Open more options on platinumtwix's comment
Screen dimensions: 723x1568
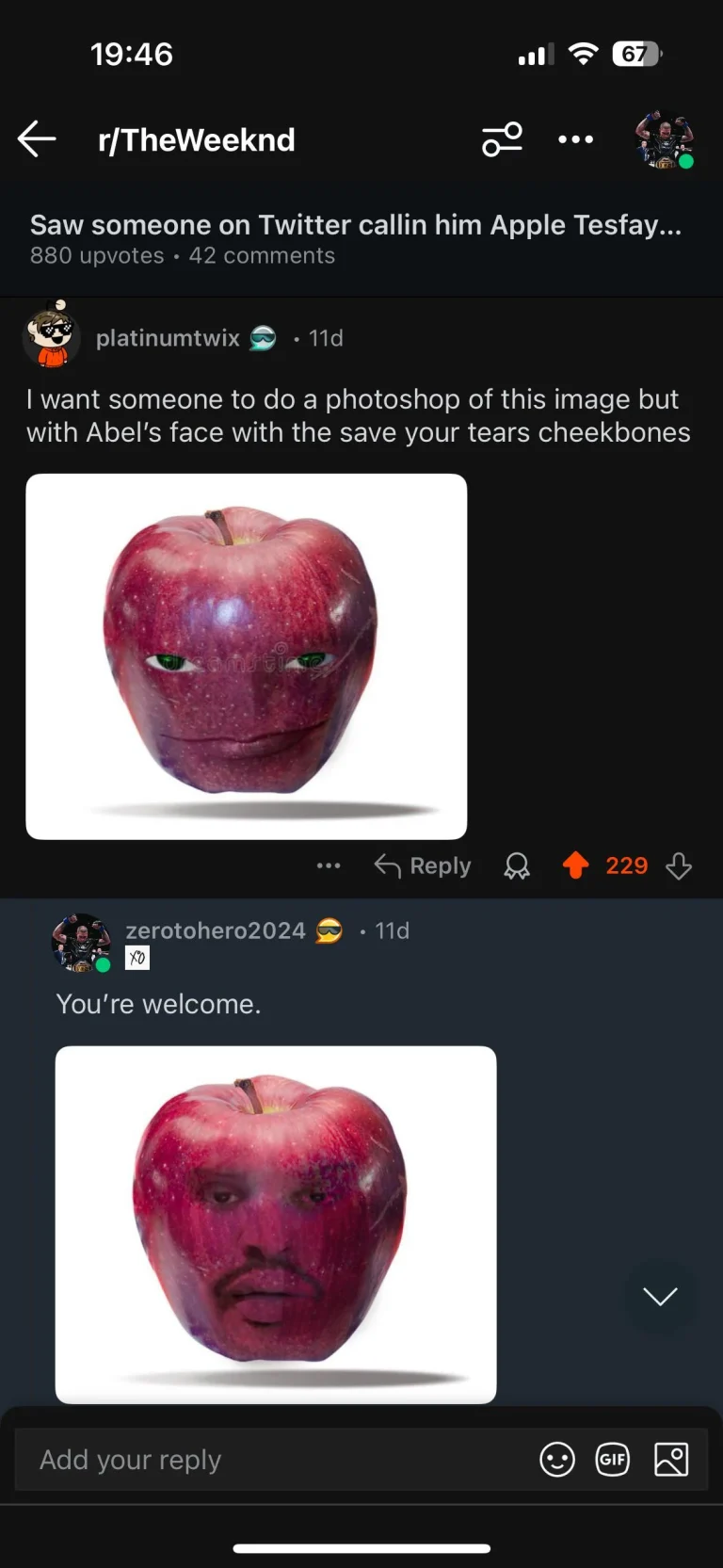tap(329, 865)
